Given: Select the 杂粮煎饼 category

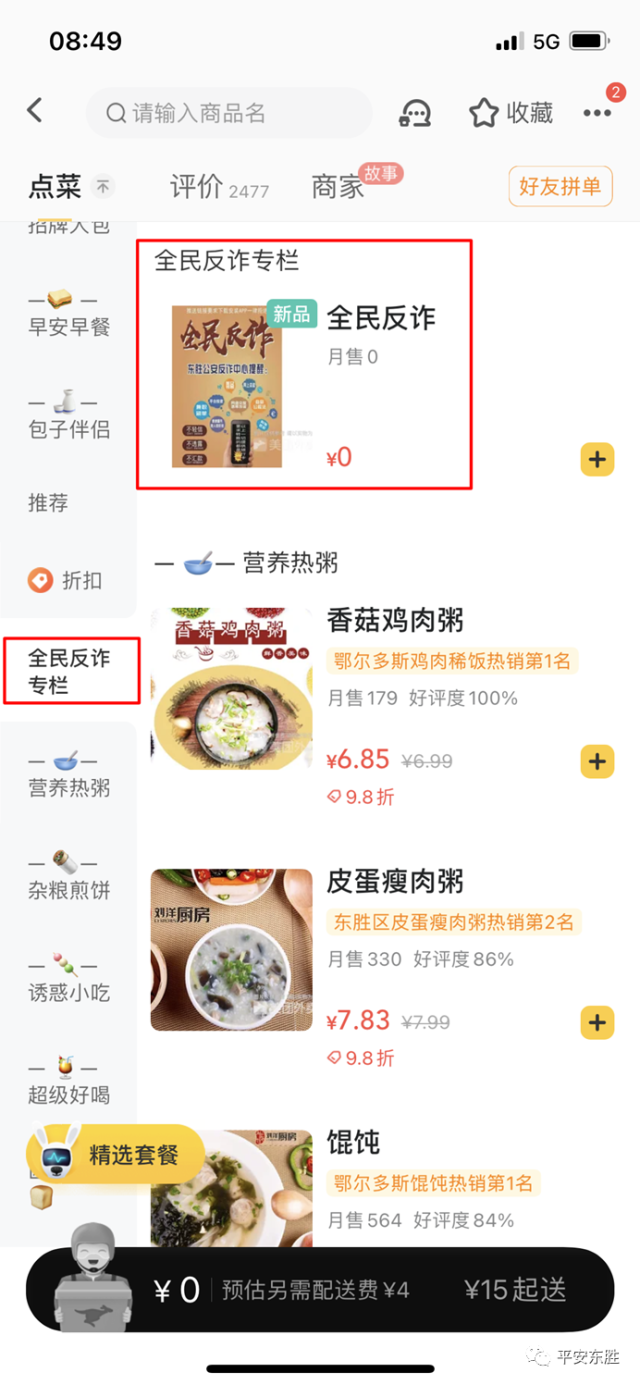Looking at the screenshot, I should [69, 876].
